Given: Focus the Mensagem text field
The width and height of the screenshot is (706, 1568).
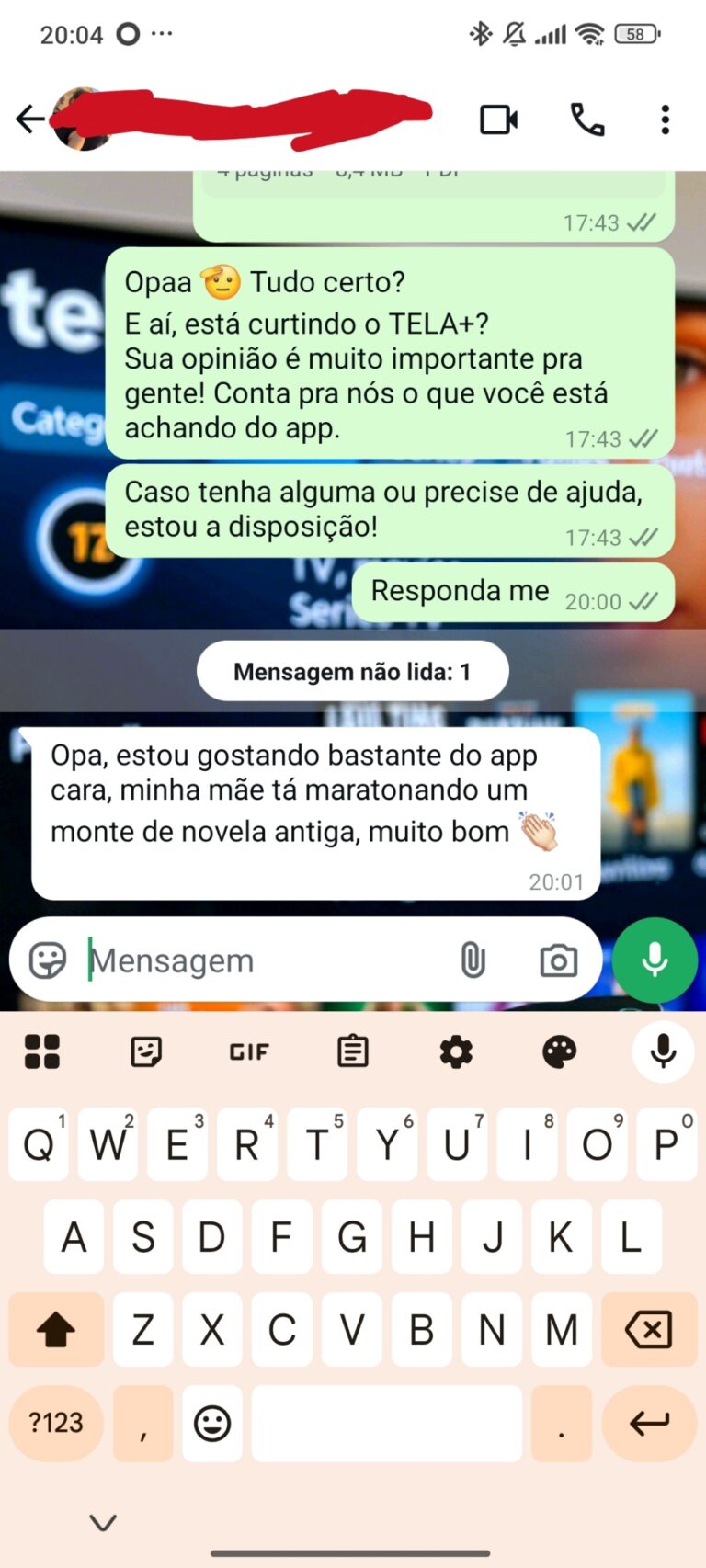Looking at the screenshot, I should [x=267, y=960].
